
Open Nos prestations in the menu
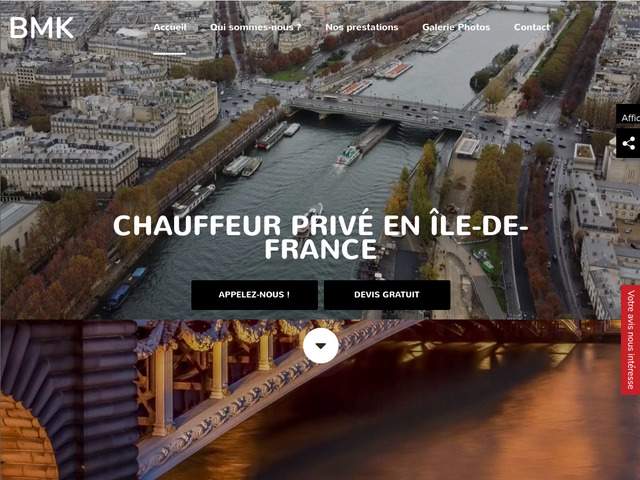point(361,27)
